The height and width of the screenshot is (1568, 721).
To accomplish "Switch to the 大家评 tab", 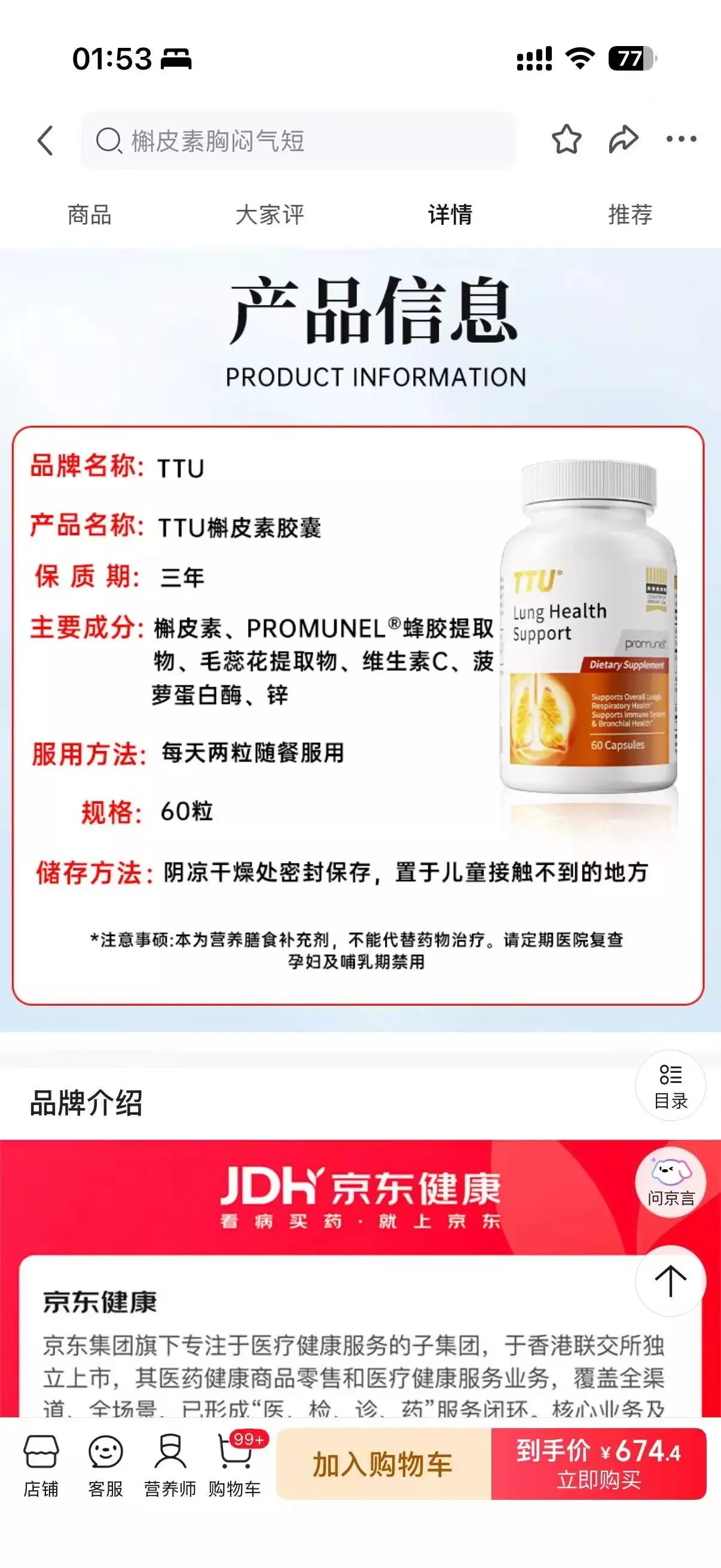I will tap(270, 215).
